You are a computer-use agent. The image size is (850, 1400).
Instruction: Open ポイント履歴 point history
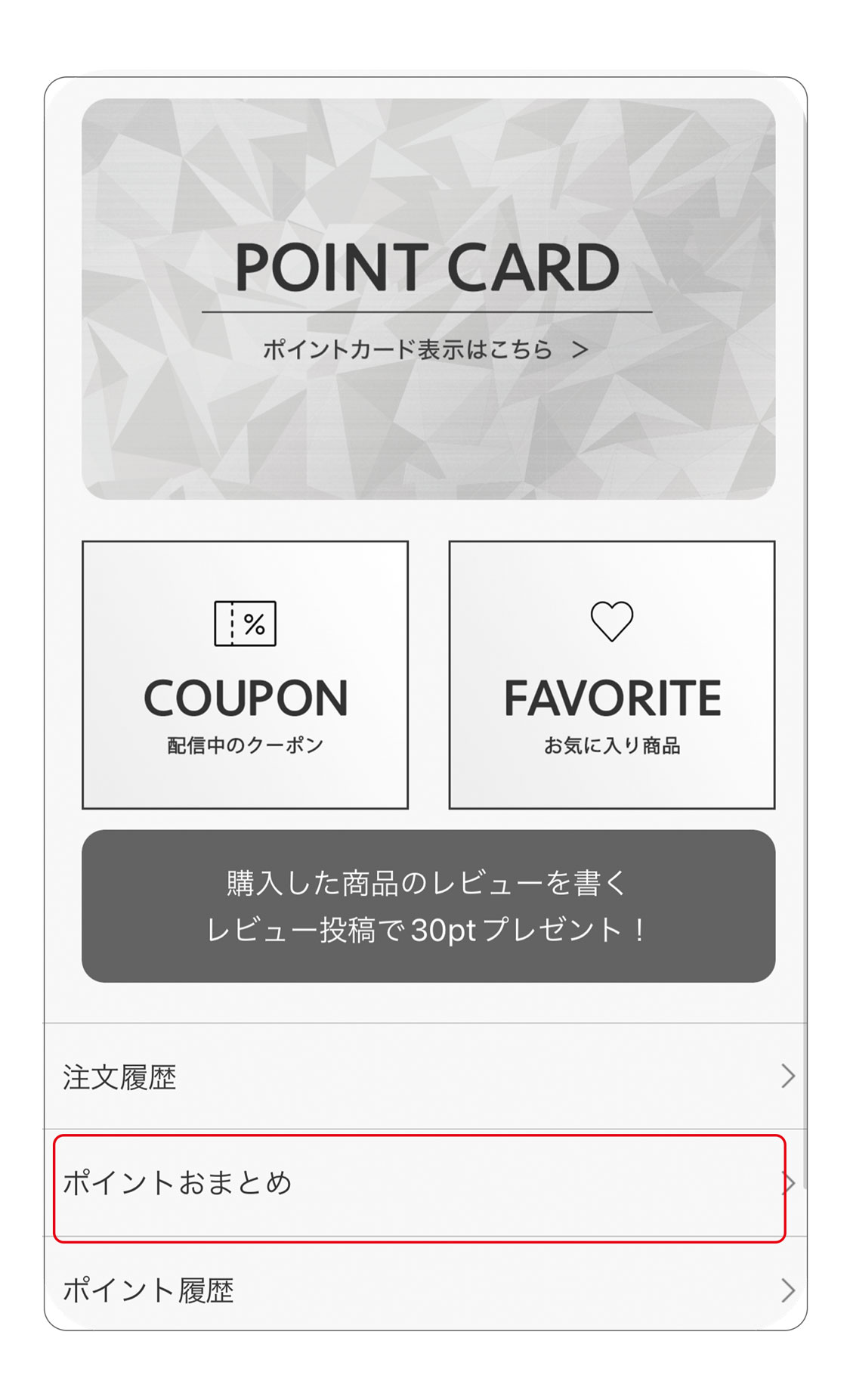(x=425, y=1290)
